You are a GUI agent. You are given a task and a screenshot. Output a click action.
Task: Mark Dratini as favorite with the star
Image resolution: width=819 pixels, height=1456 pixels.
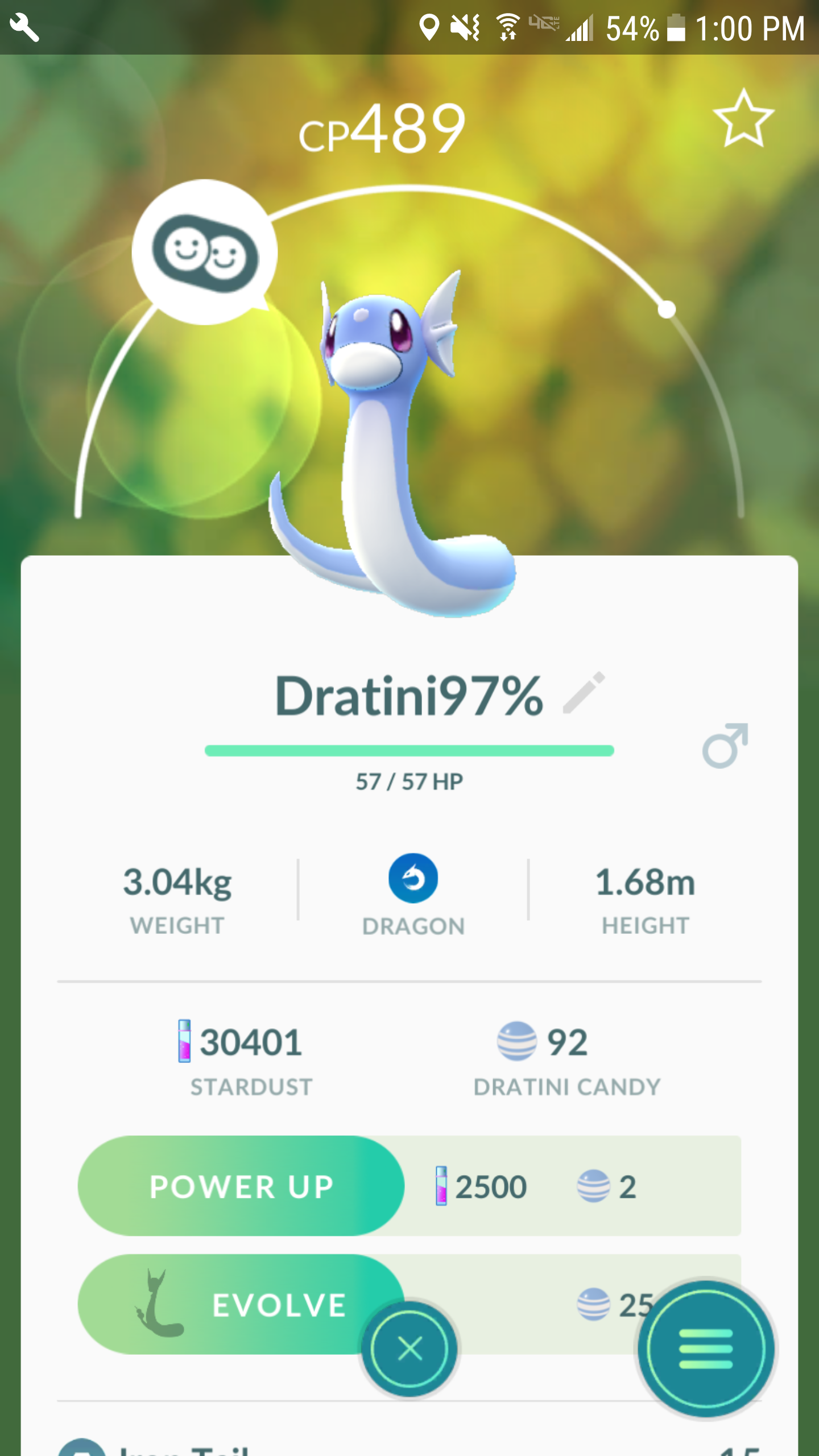coord(743,118)
